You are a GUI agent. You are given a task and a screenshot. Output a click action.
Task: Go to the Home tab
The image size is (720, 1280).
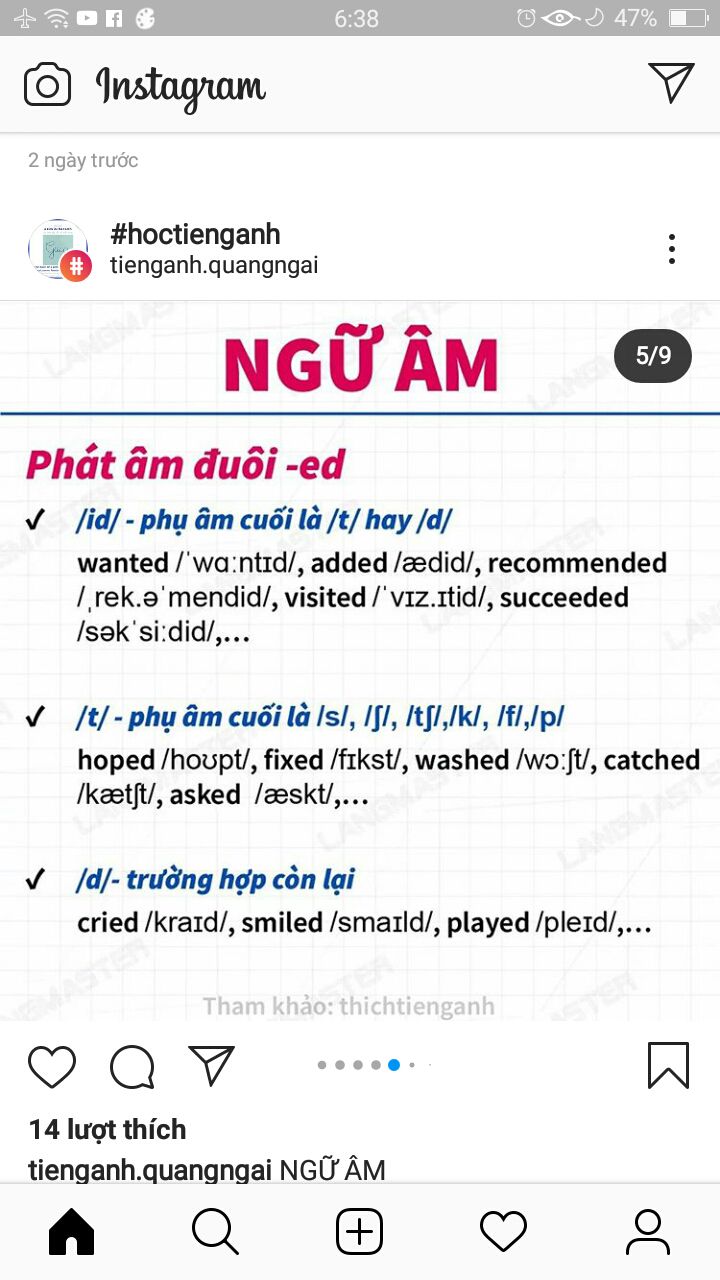(72, 1231)
